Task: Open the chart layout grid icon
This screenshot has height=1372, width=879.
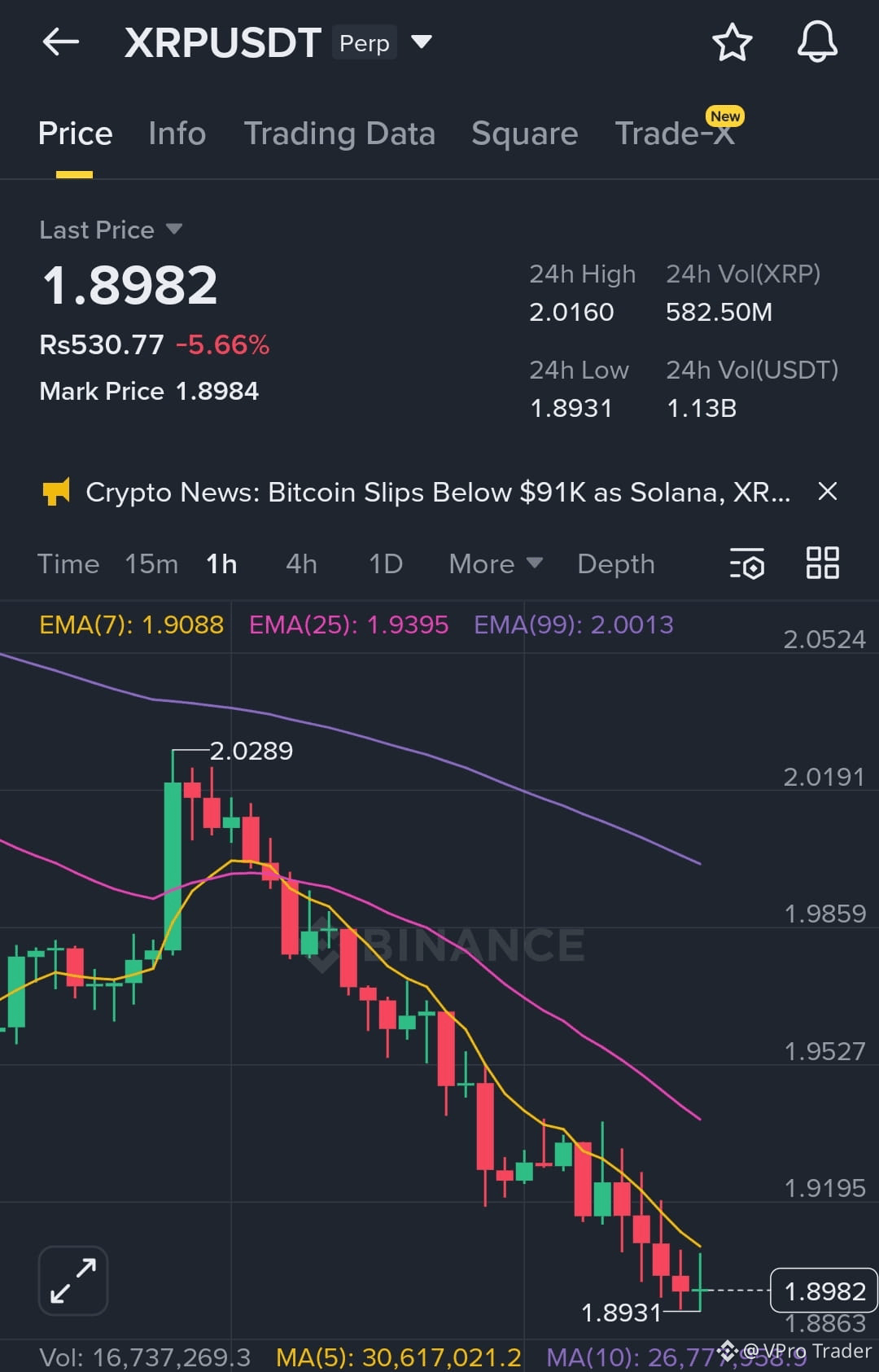Action: click(822, 563)
